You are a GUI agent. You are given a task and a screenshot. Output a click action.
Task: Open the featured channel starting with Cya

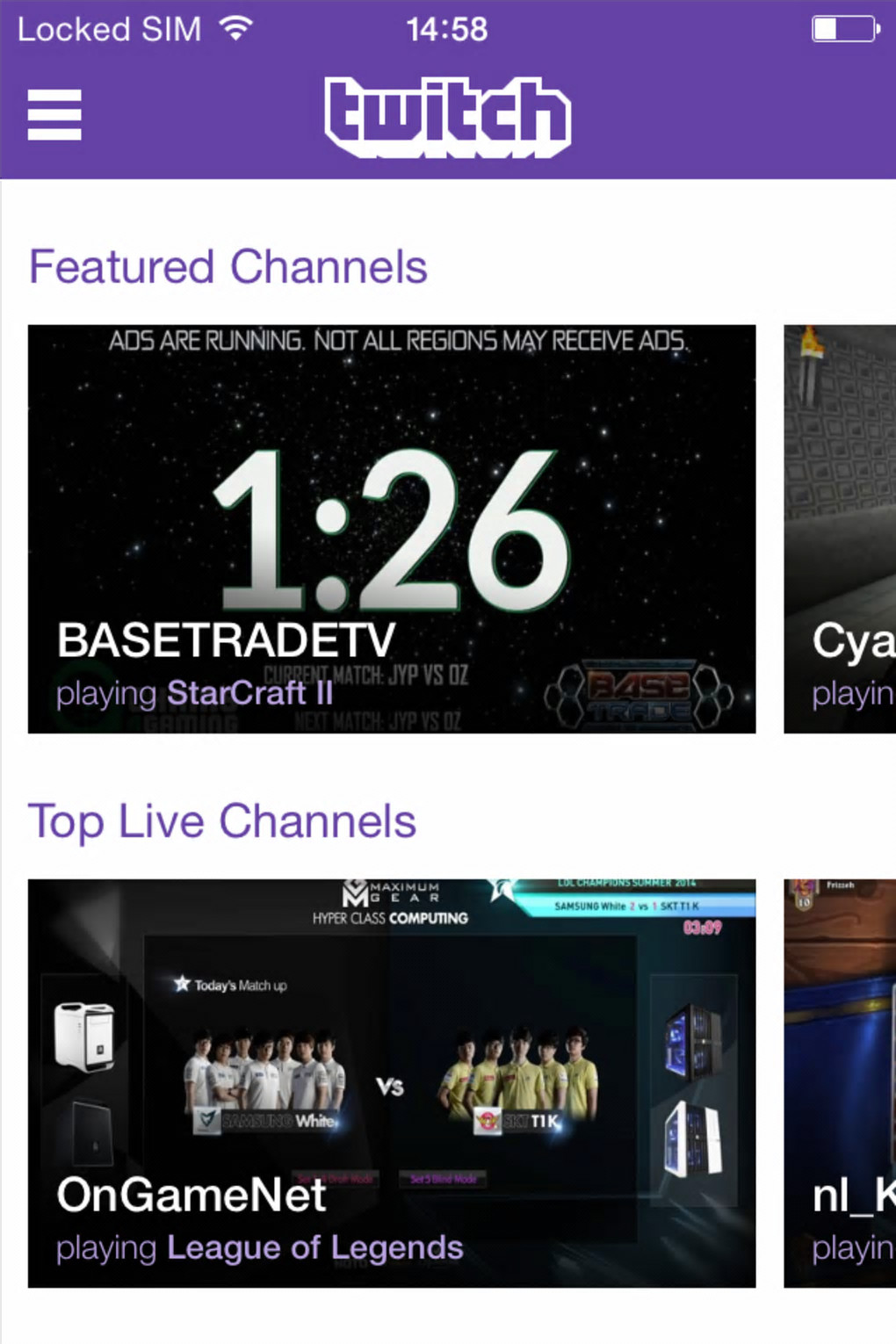coord(840,529)
